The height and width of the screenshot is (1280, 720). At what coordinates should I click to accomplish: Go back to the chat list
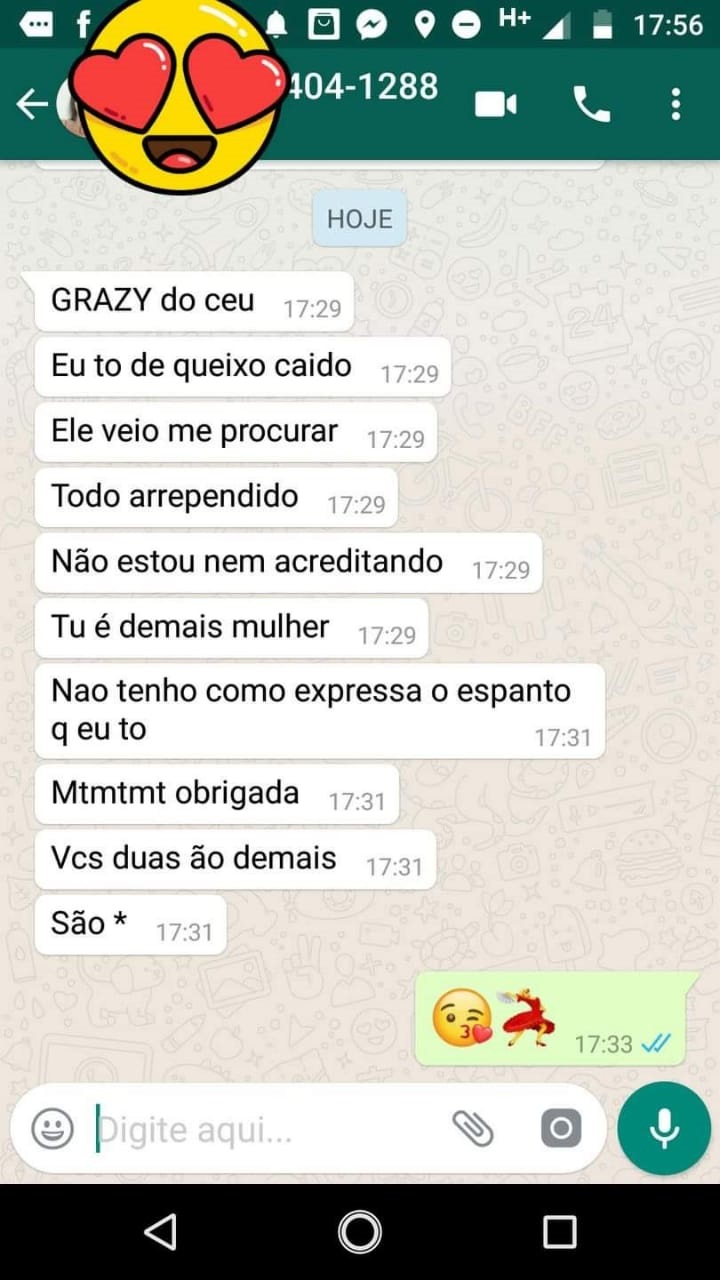pos(32,104)
